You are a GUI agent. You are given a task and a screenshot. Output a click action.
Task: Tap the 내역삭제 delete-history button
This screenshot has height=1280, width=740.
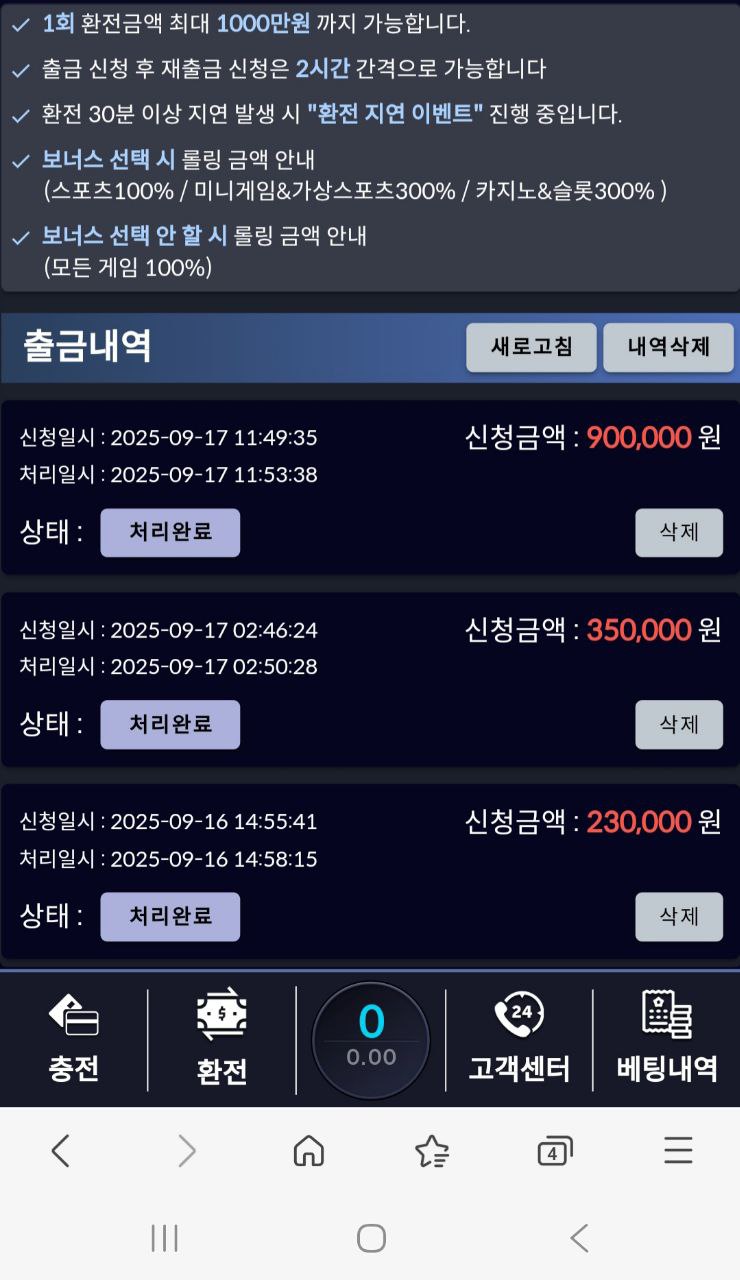(x=668, y=347)
